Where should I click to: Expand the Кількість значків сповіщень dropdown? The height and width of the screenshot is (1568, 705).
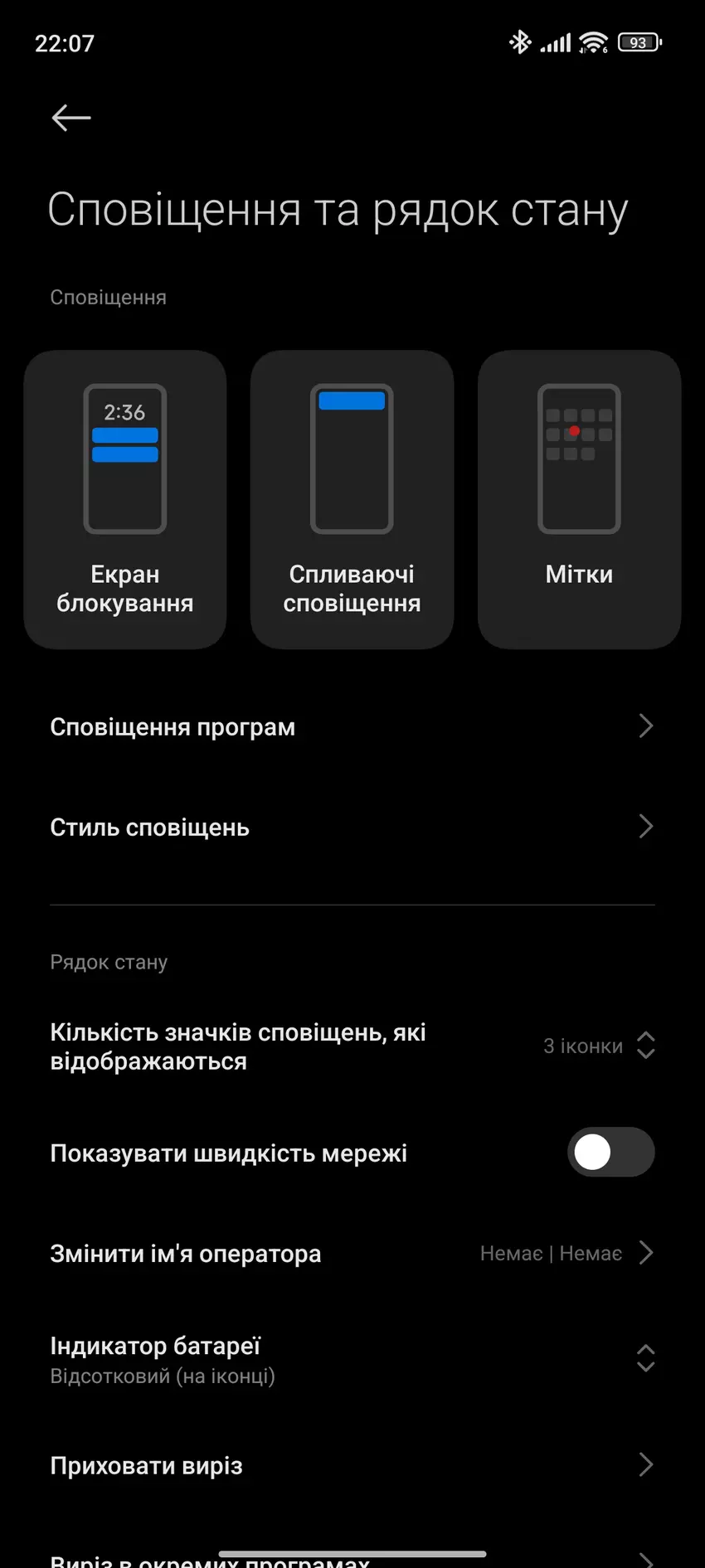(597, 1046)
